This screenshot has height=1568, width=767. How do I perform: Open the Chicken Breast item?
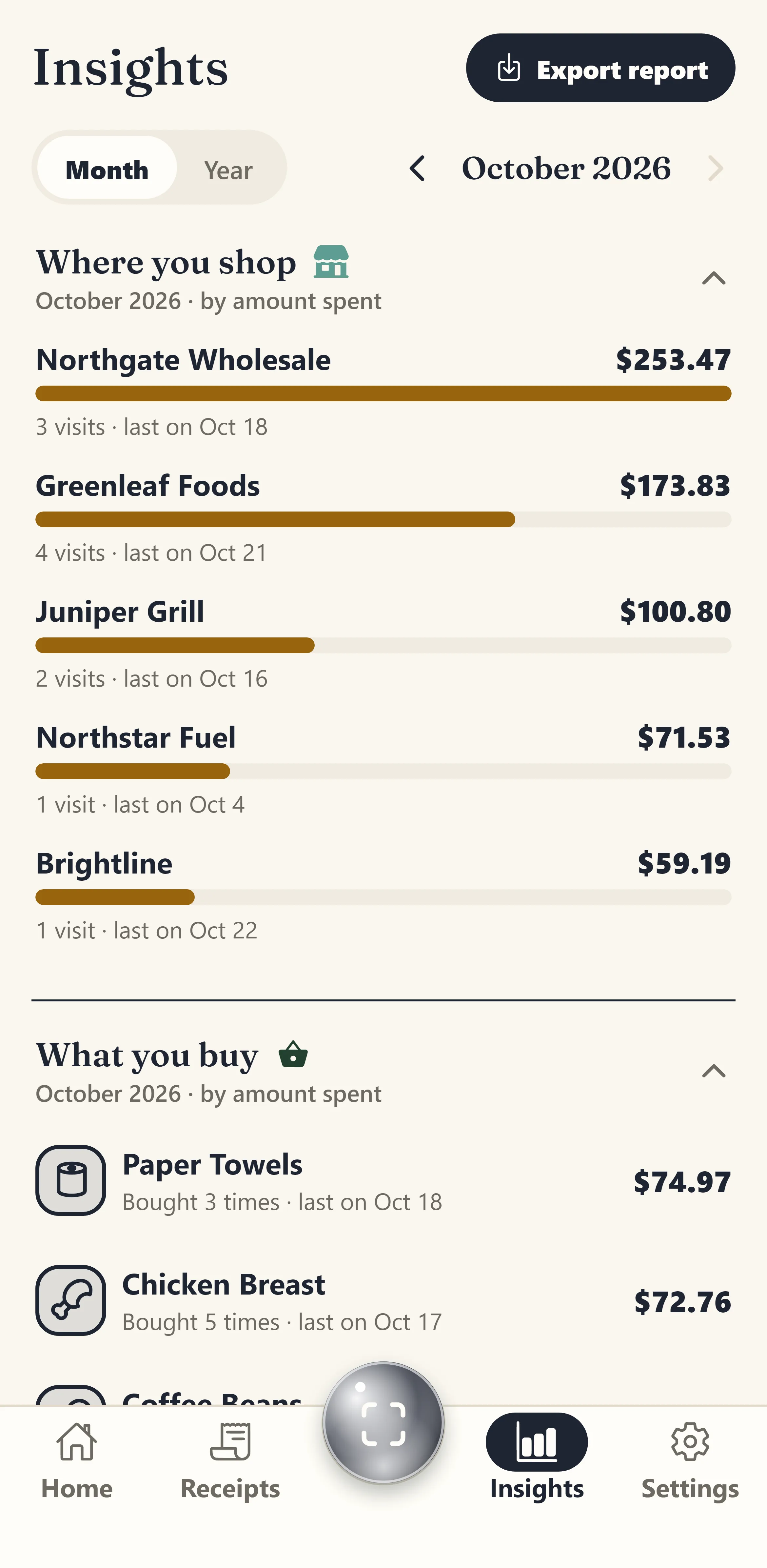[383, 1301]
